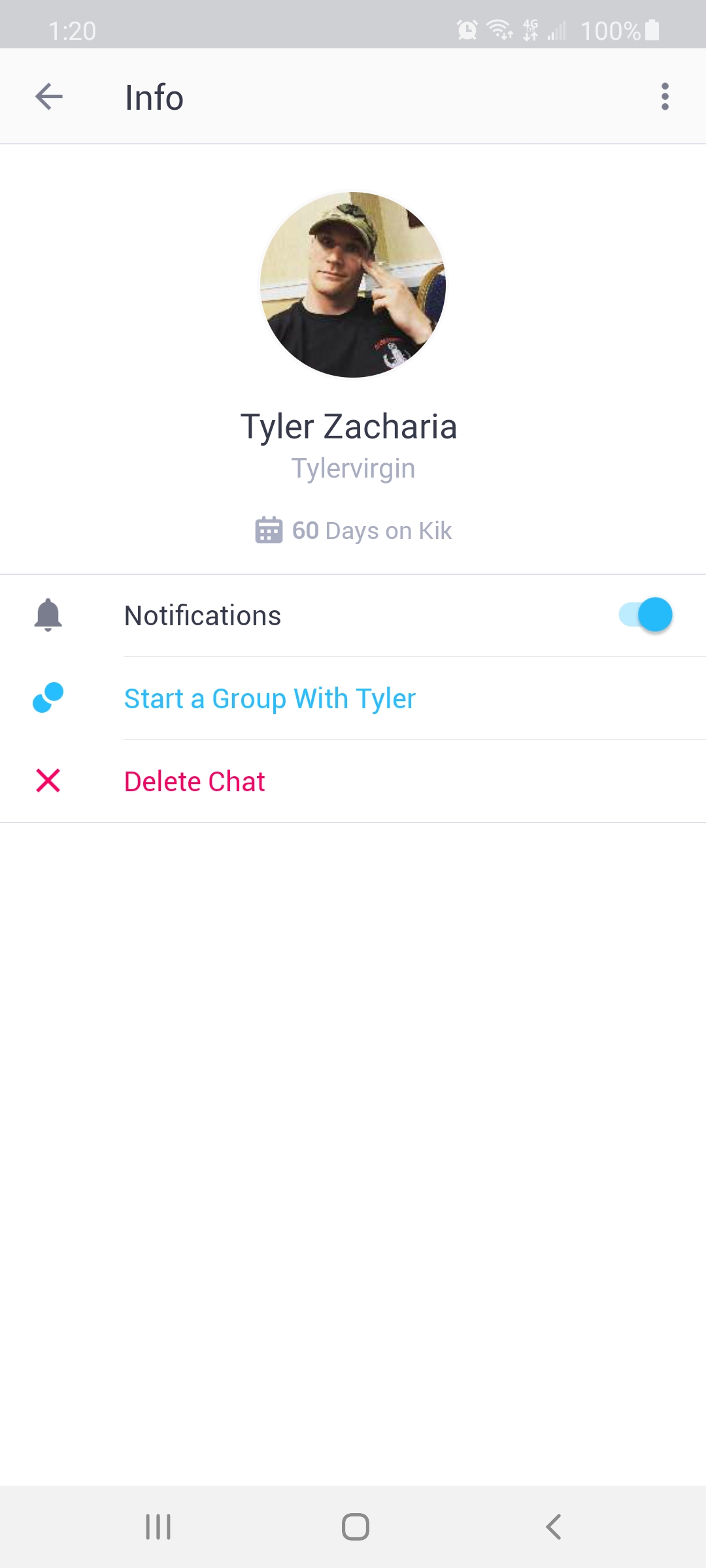Open the three-dot overflow menu
The height and width of the screenshot is (1568, 706).
click(665, 97)
